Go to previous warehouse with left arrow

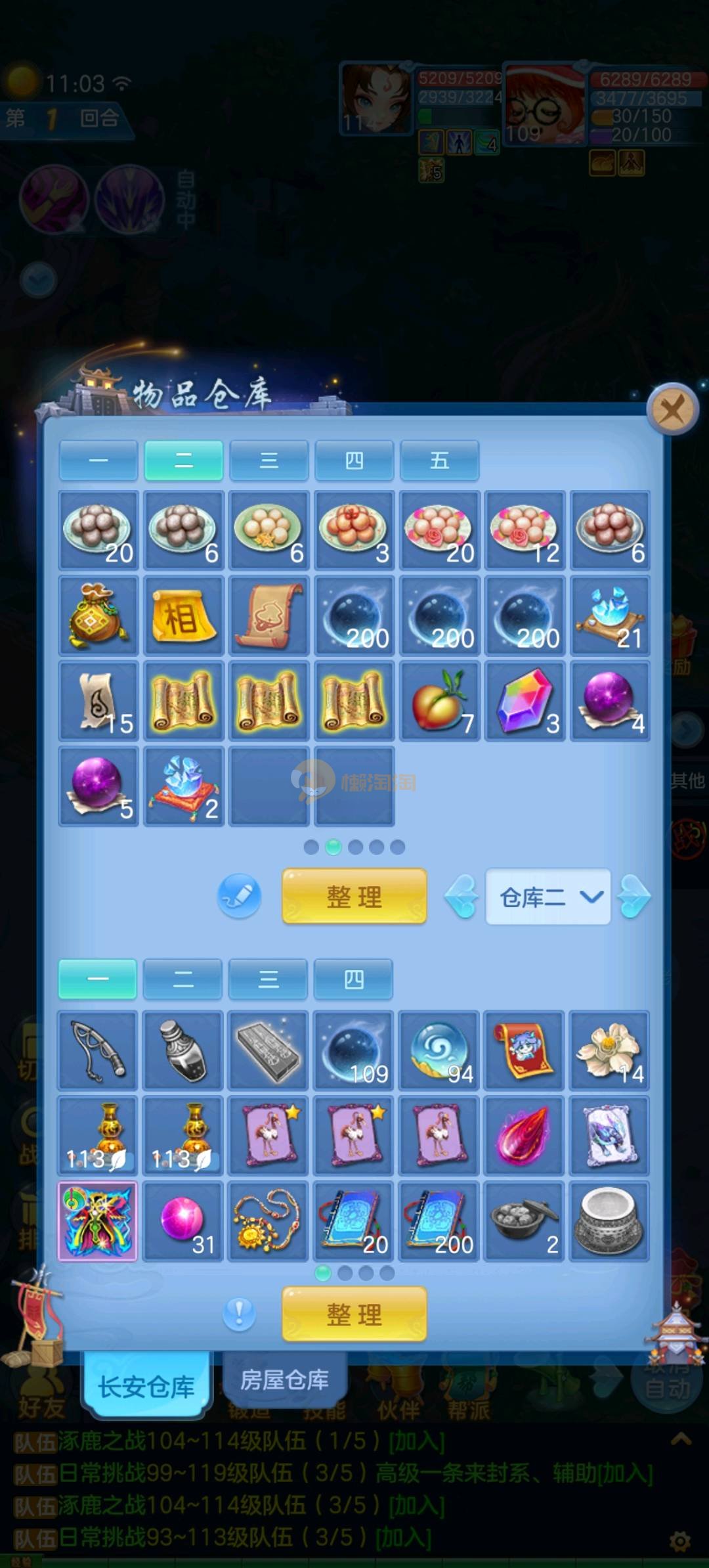(462, 896)
